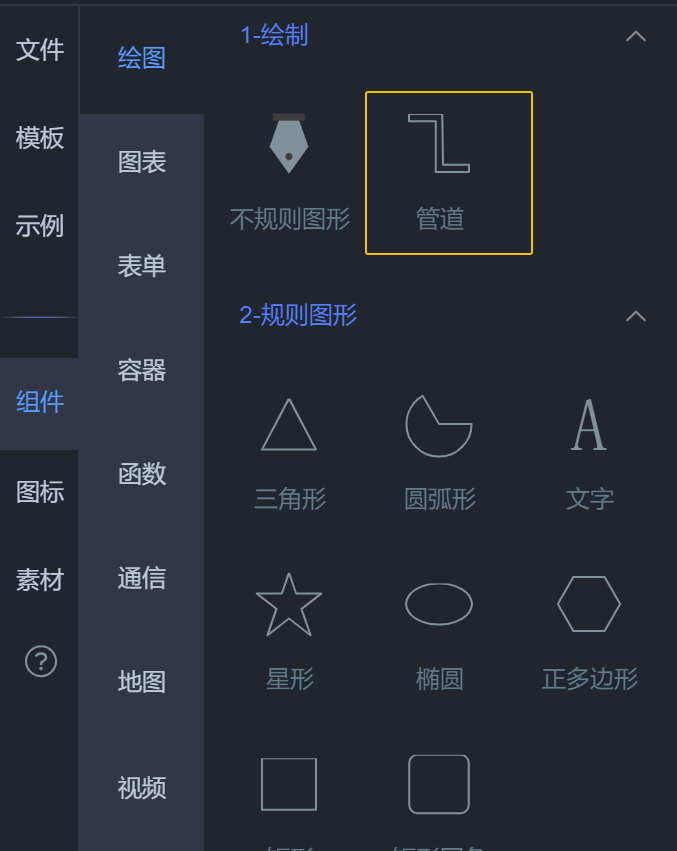Switch to the 地图 component category
This screenshot has height=851, width=677.
pyautogui.click(x=142, y=682)
